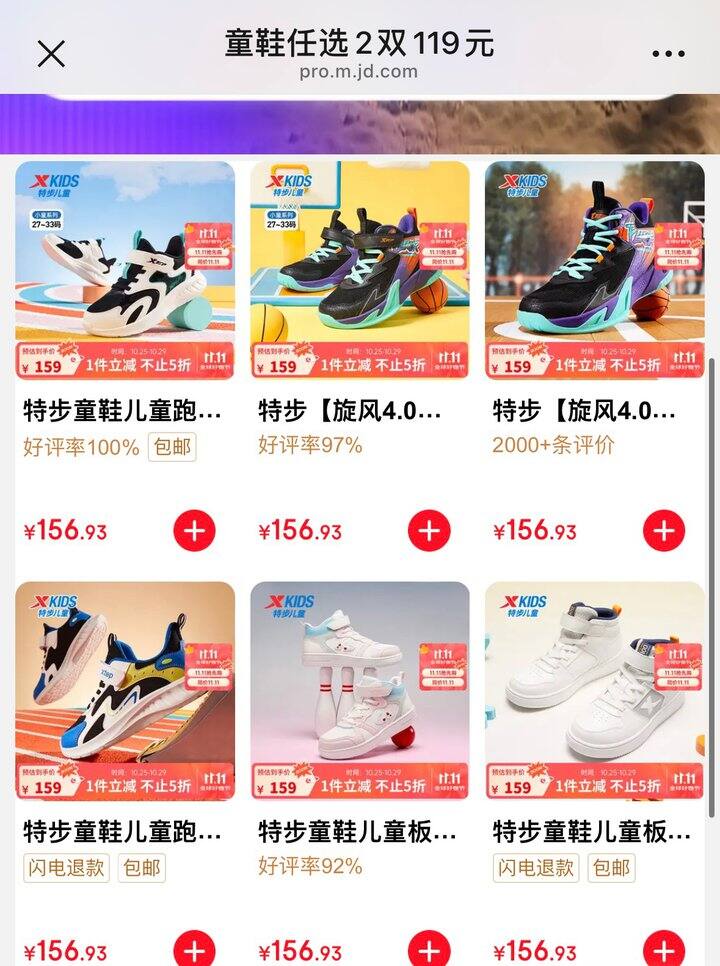
Task: View the 特步童鞋儿童板 shoe rated 好评率92%
Action: point(360,690)
